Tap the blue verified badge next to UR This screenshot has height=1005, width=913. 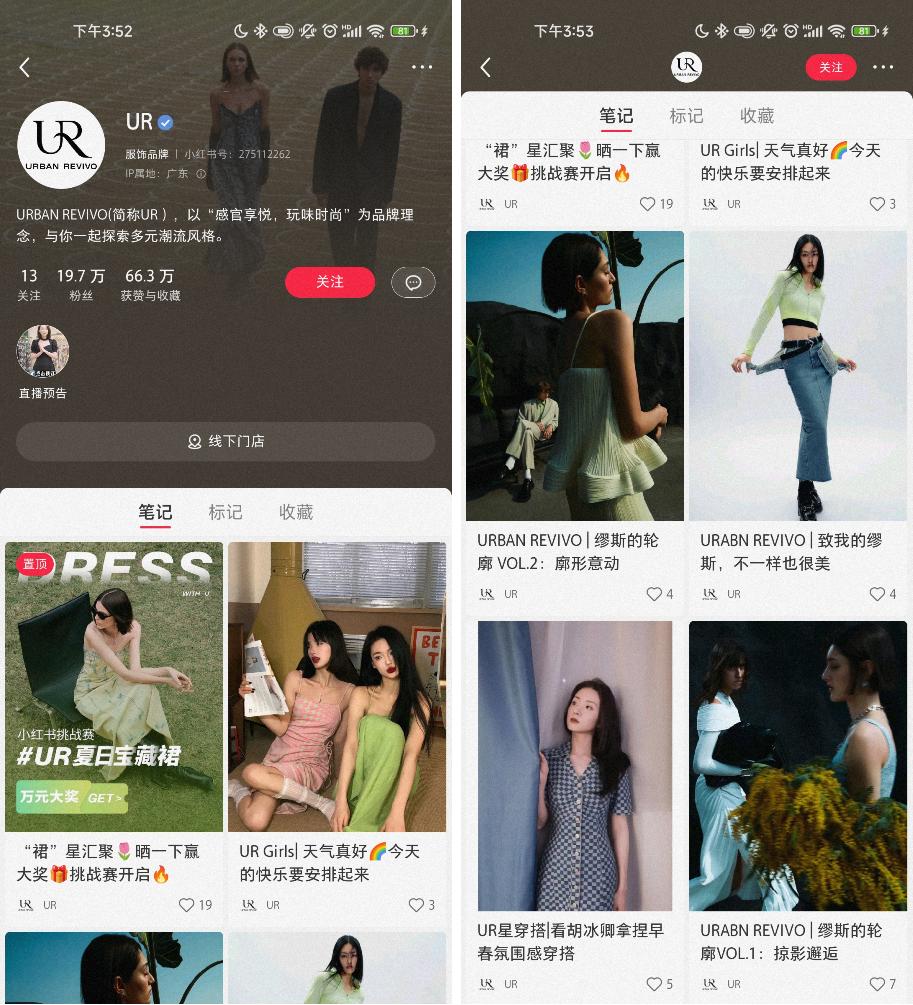click(164, 123)
